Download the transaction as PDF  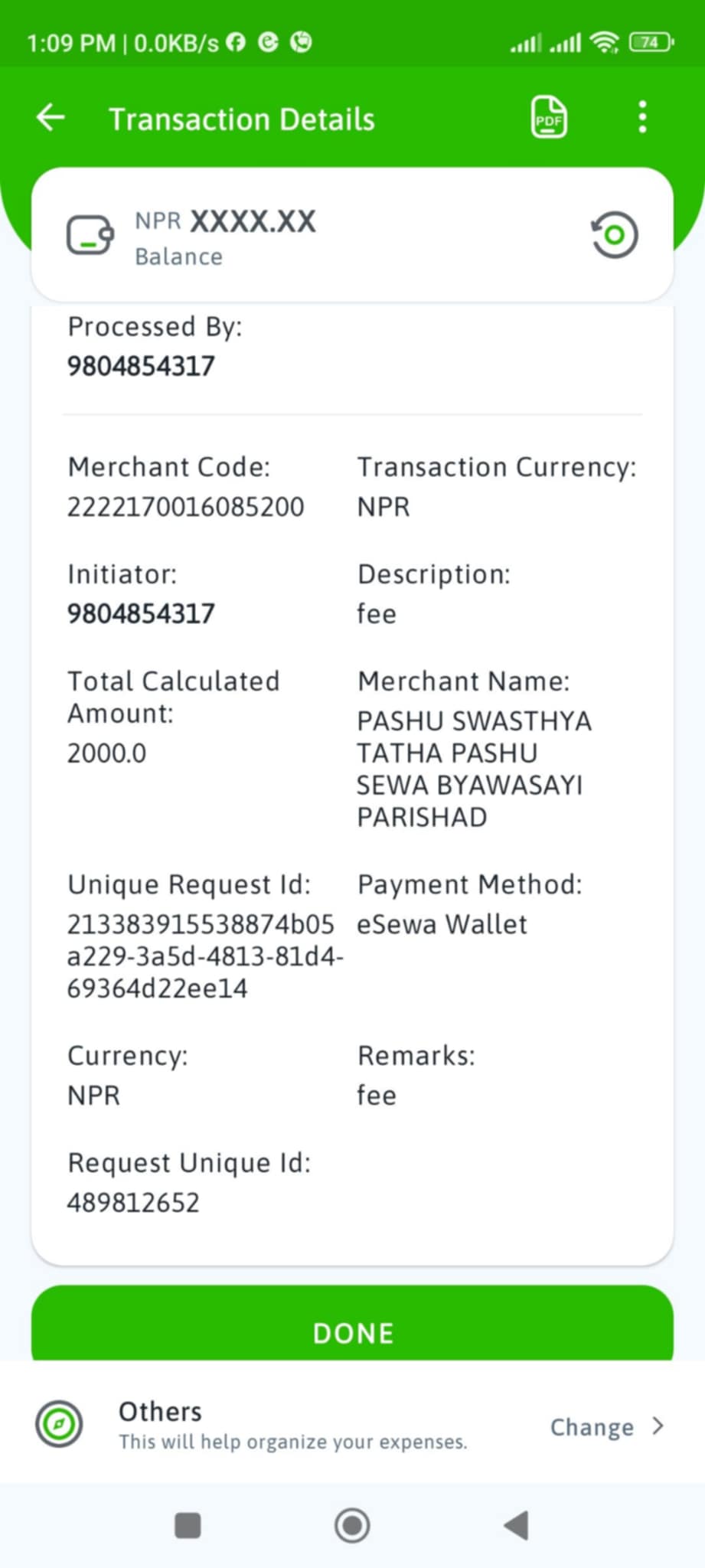(549, 117)
